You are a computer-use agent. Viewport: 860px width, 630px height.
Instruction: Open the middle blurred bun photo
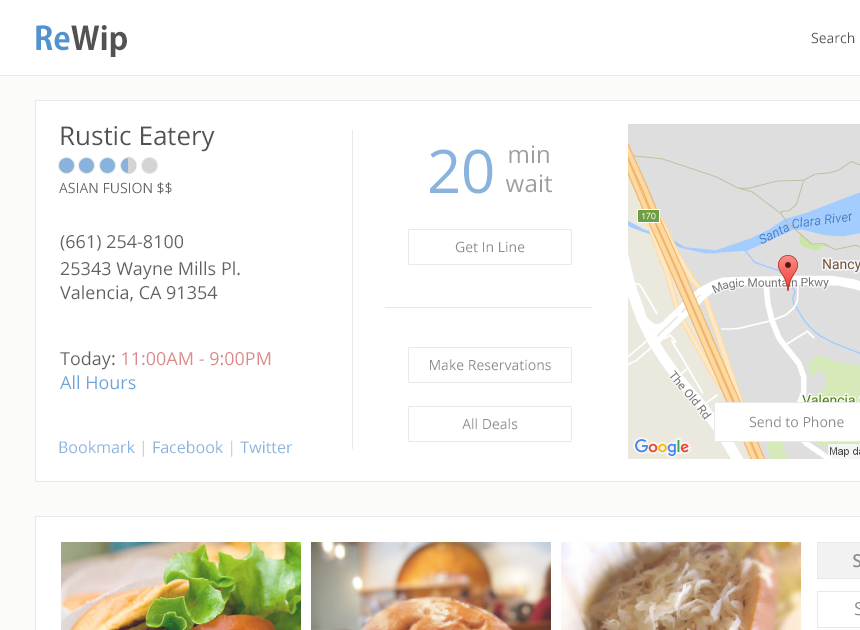431,586
